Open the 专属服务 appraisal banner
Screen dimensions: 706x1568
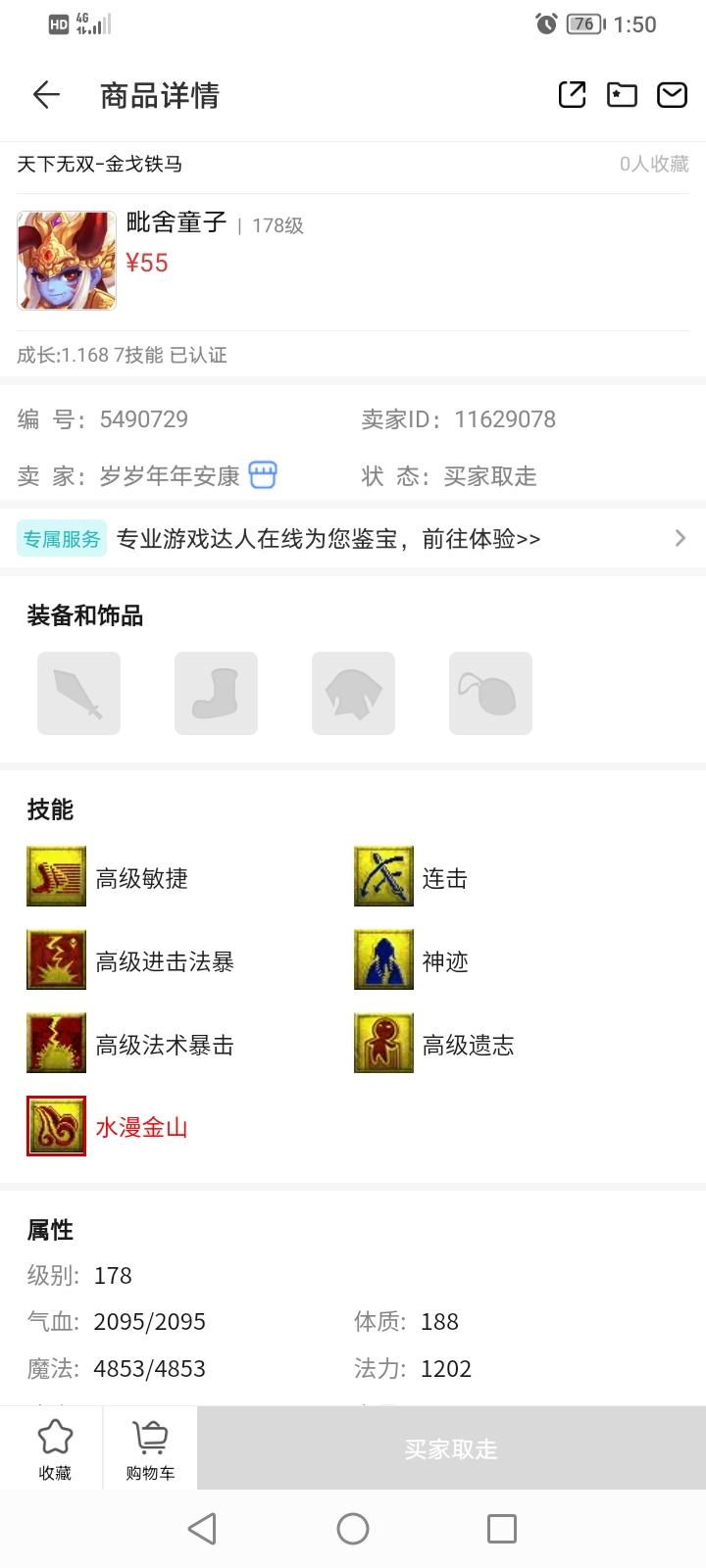click(x=353, y=538)
